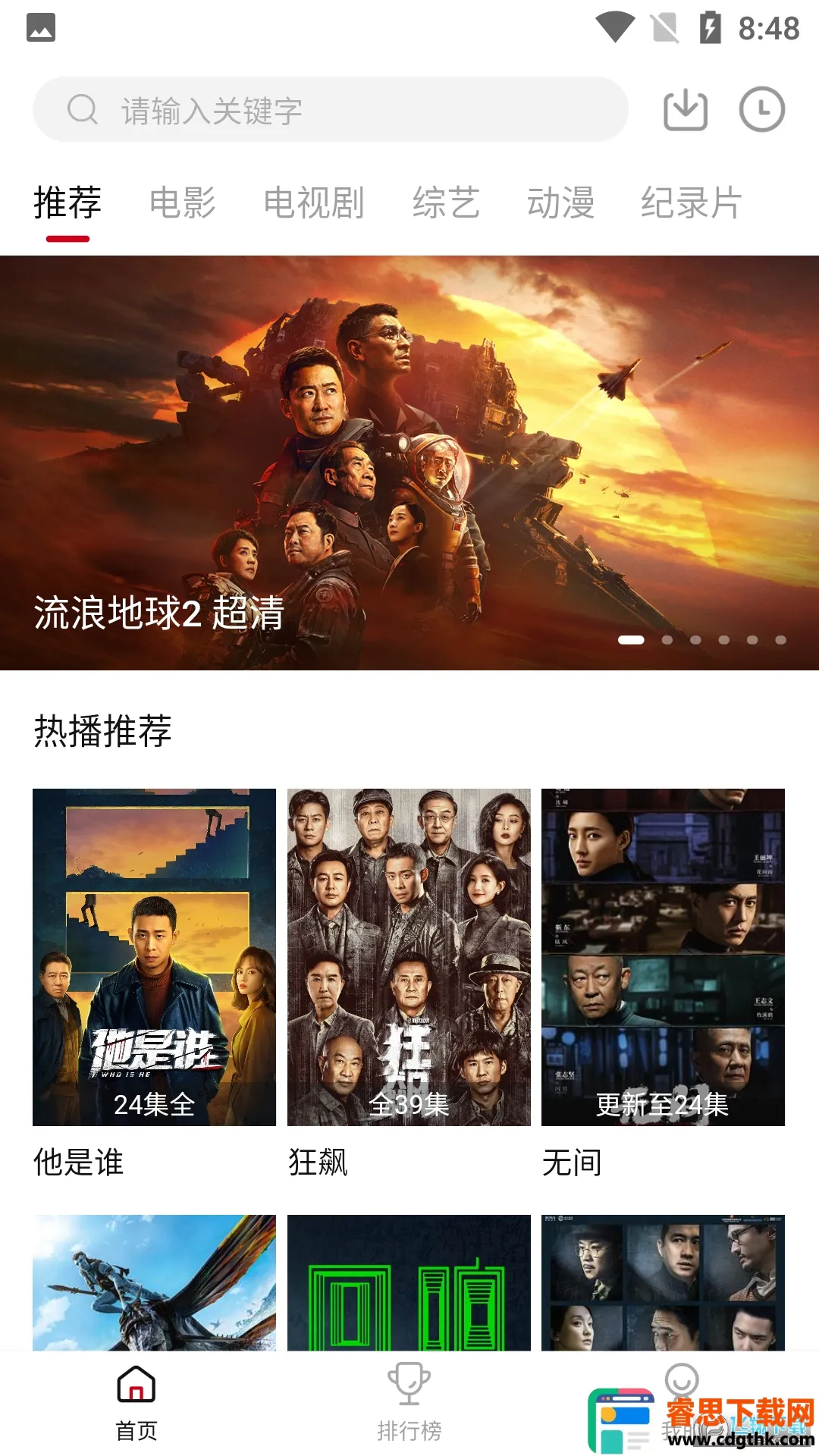Open the 流浪地球2 超清 banner

pyautogui.click(x=409, y=463)
